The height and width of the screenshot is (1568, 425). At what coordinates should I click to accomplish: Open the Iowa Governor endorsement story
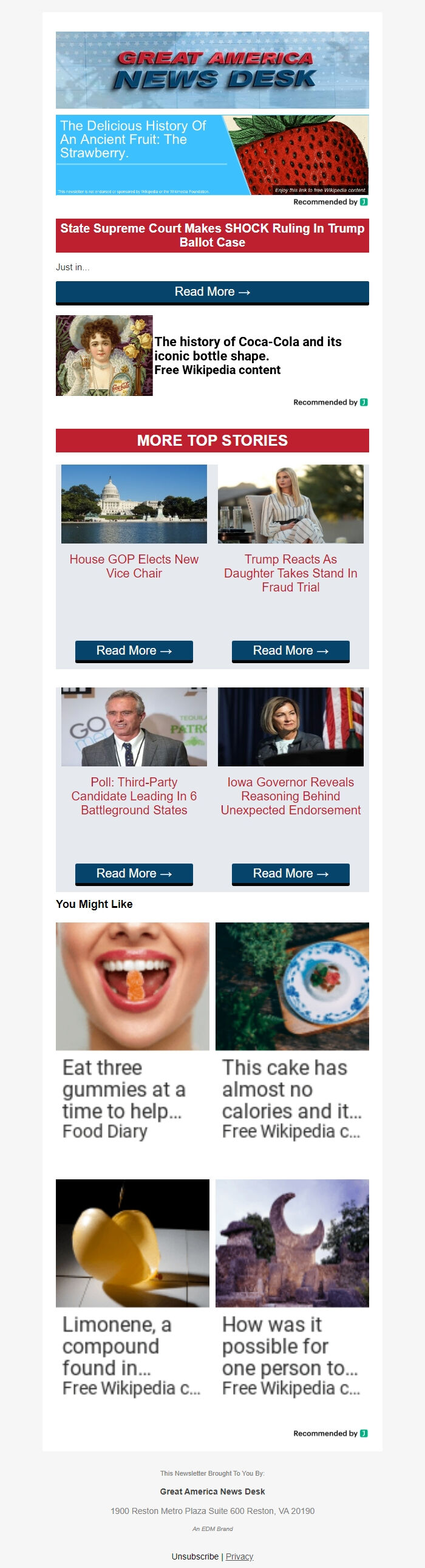[290, 796]
